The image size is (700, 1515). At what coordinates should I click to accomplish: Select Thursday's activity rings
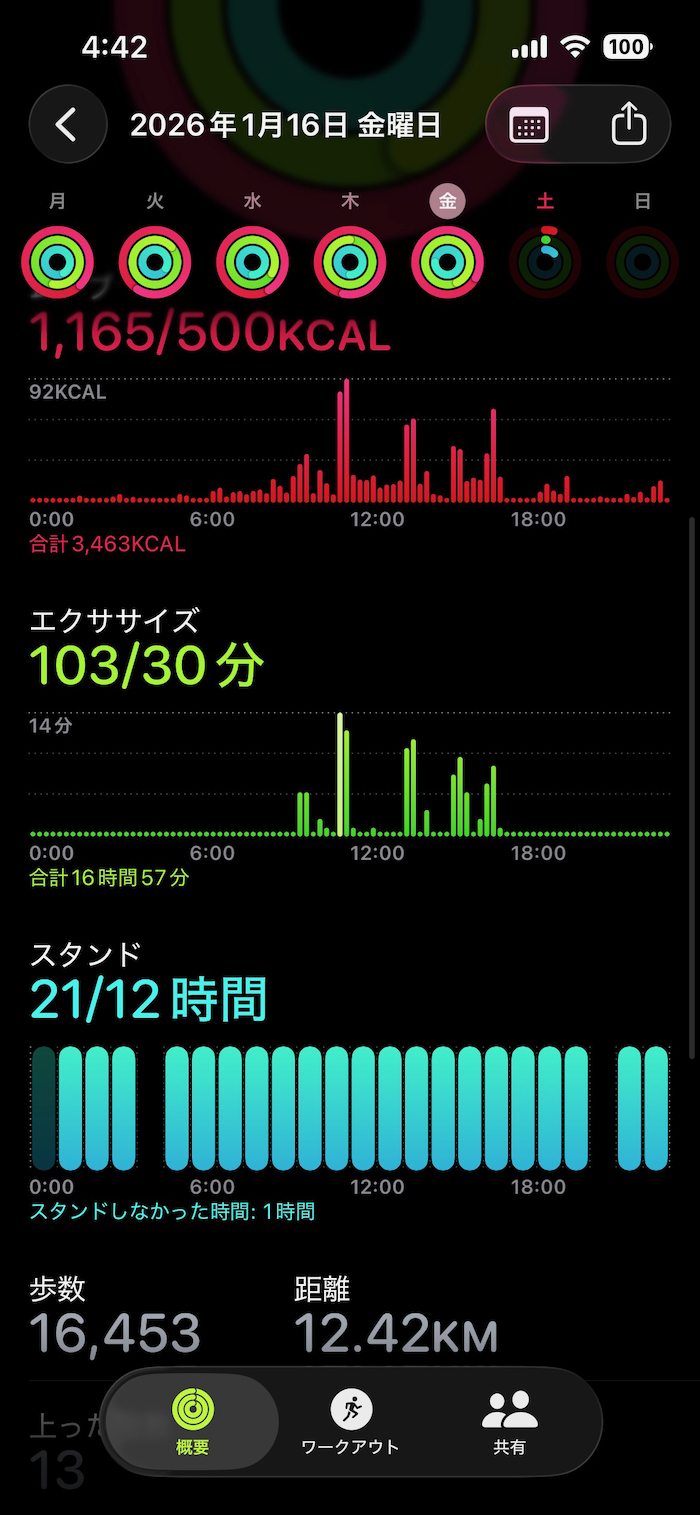(350, 262)
